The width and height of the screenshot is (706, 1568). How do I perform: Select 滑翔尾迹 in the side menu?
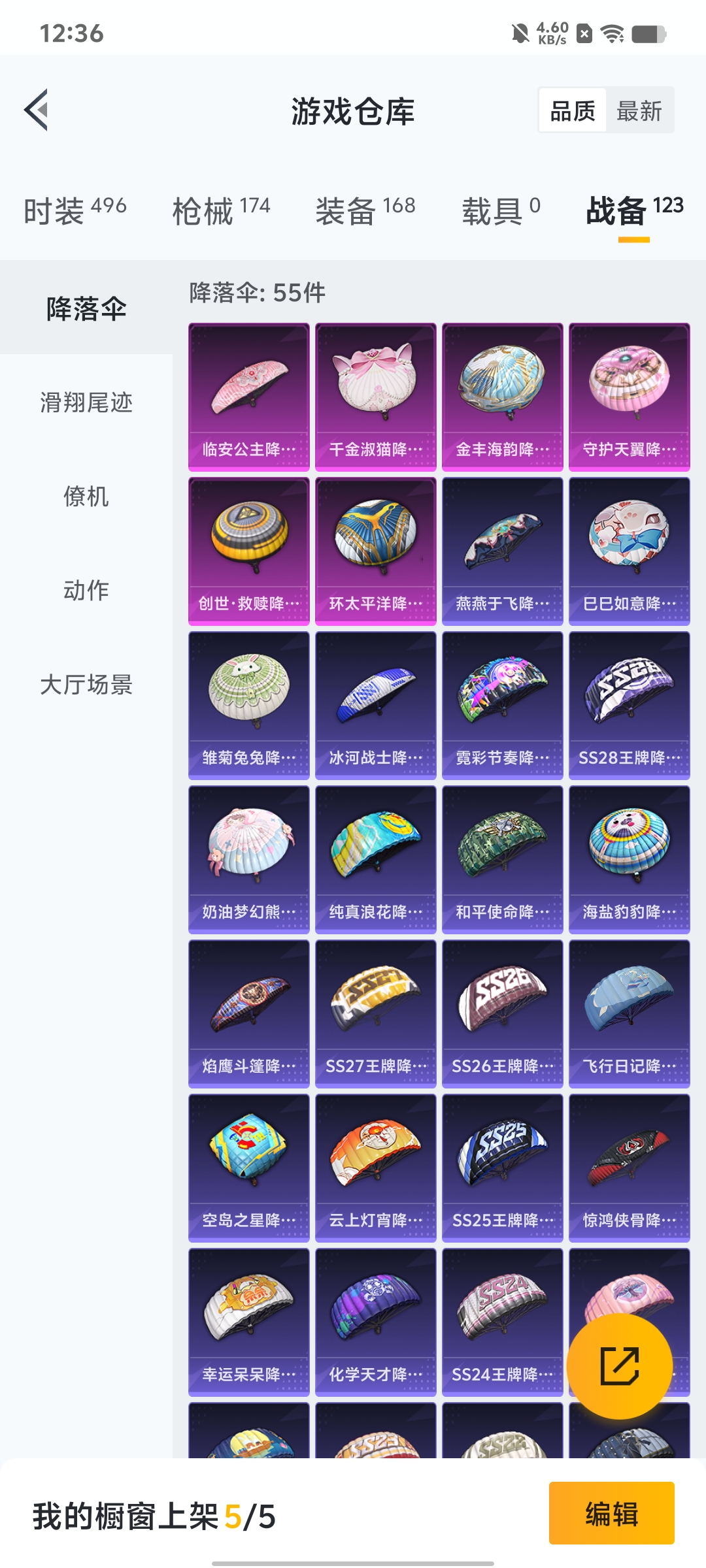(x=86, y=402)
